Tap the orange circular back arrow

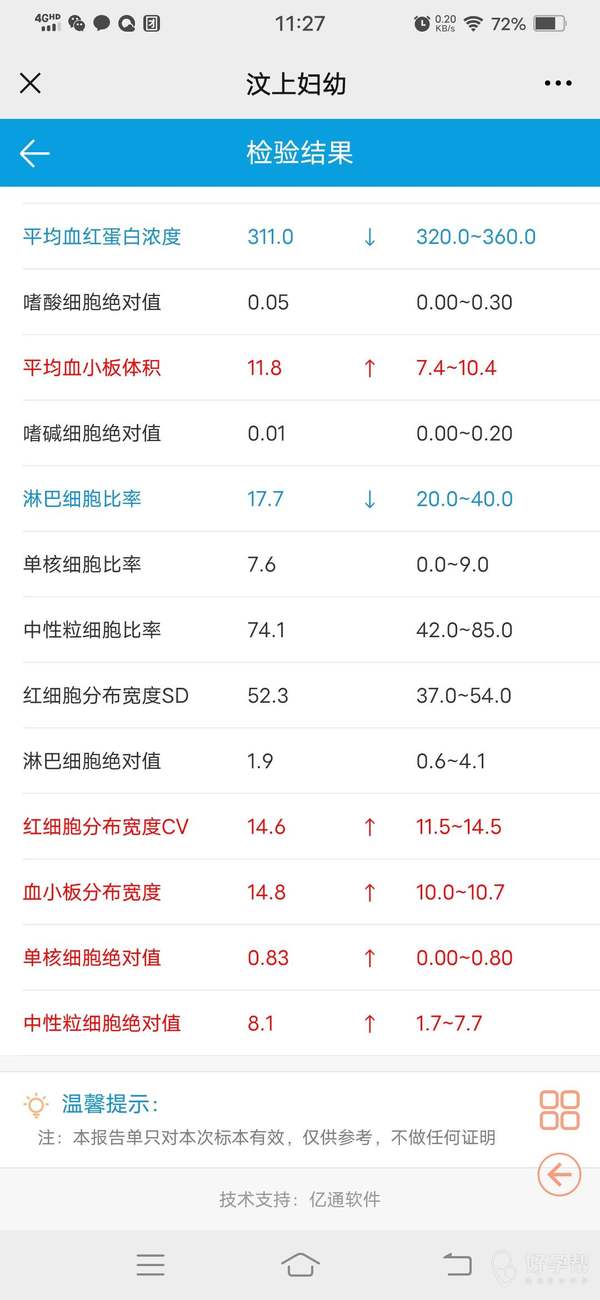pos(559,1174)
